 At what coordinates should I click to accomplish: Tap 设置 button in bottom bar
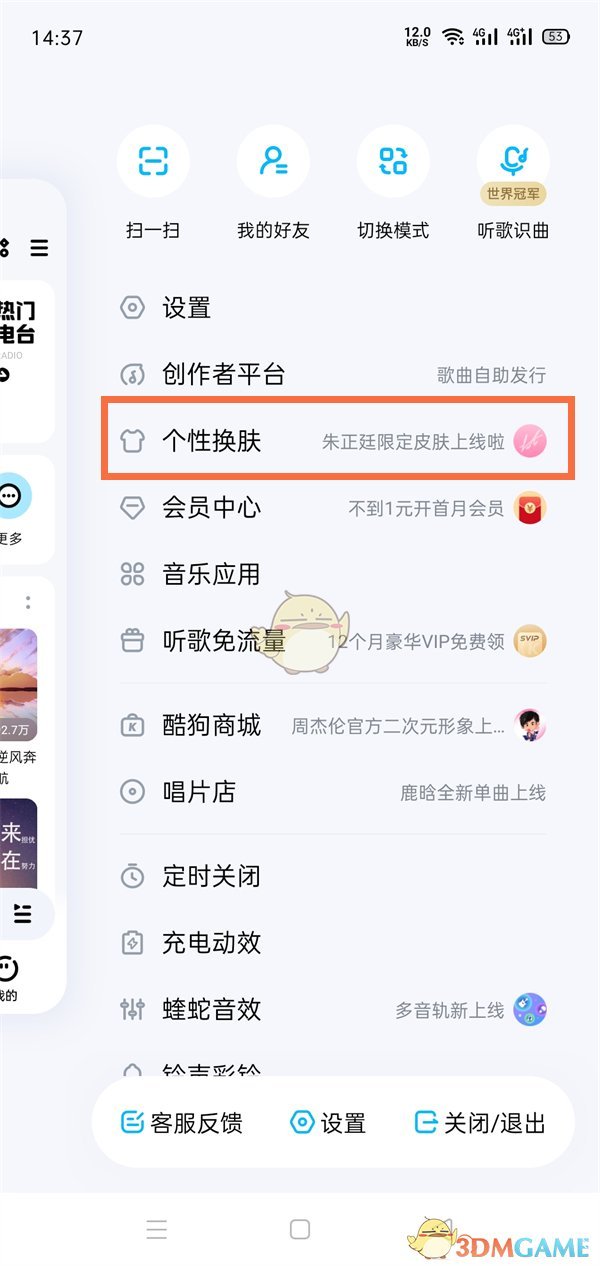pos(328,1123)
